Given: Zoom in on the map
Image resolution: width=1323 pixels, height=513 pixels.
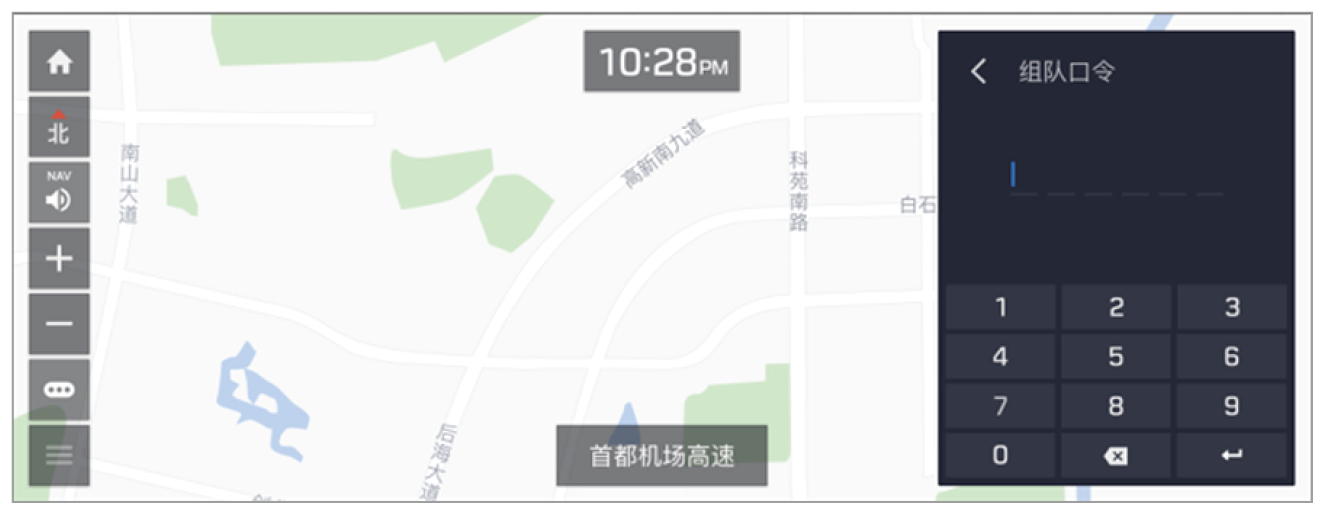Looking at the screenshot, I should [x=59, y=259].
